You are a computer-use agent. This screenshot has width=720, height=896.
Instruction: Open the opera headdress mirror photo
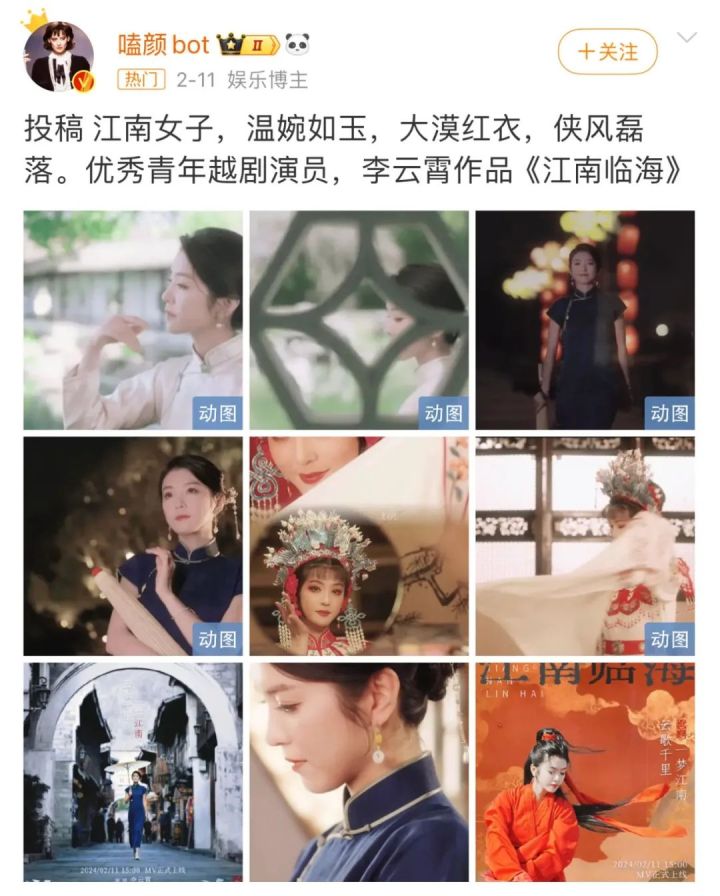(x=359, y=546)
